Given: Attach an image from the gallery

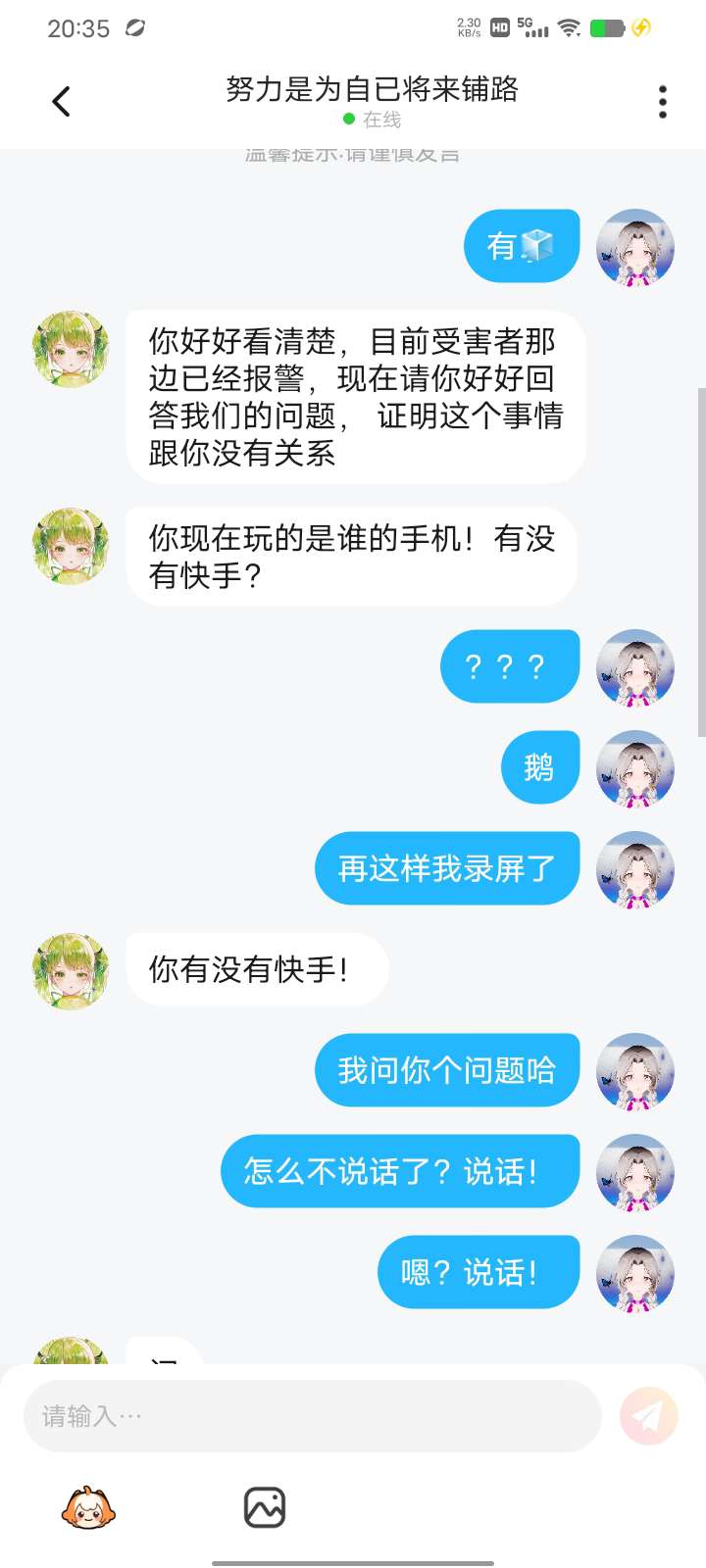Looking at the screenshot, I should pos(264,1507).
